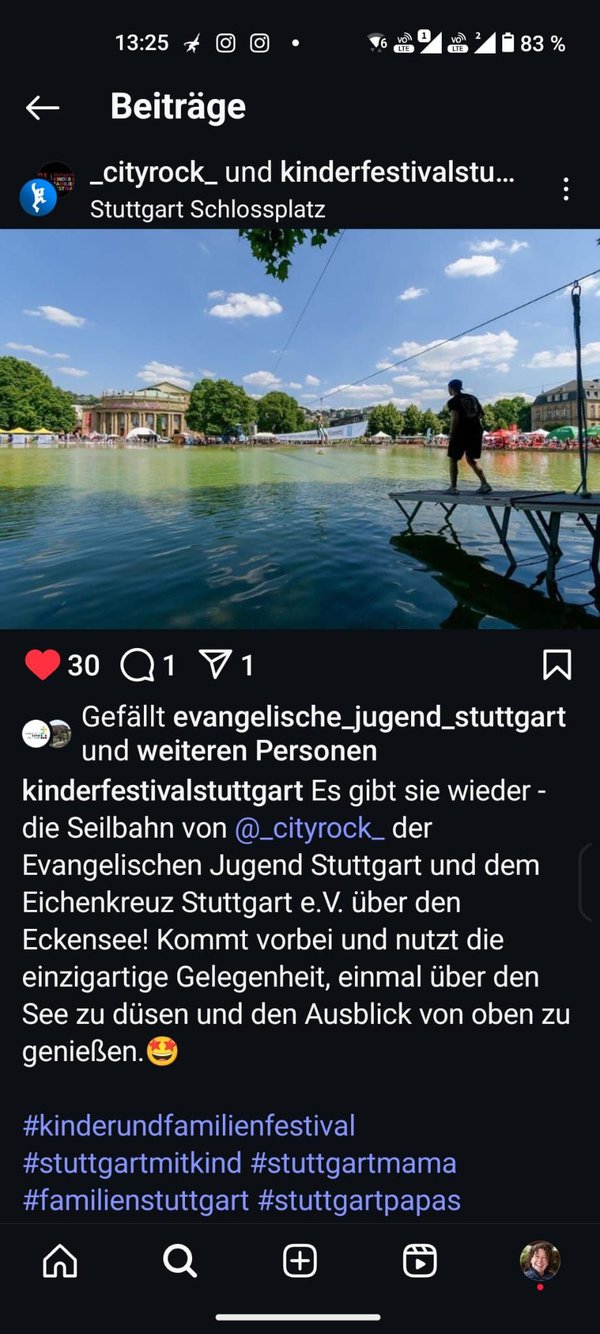Open hashtag #stuttgartmama

(353, 1163)
